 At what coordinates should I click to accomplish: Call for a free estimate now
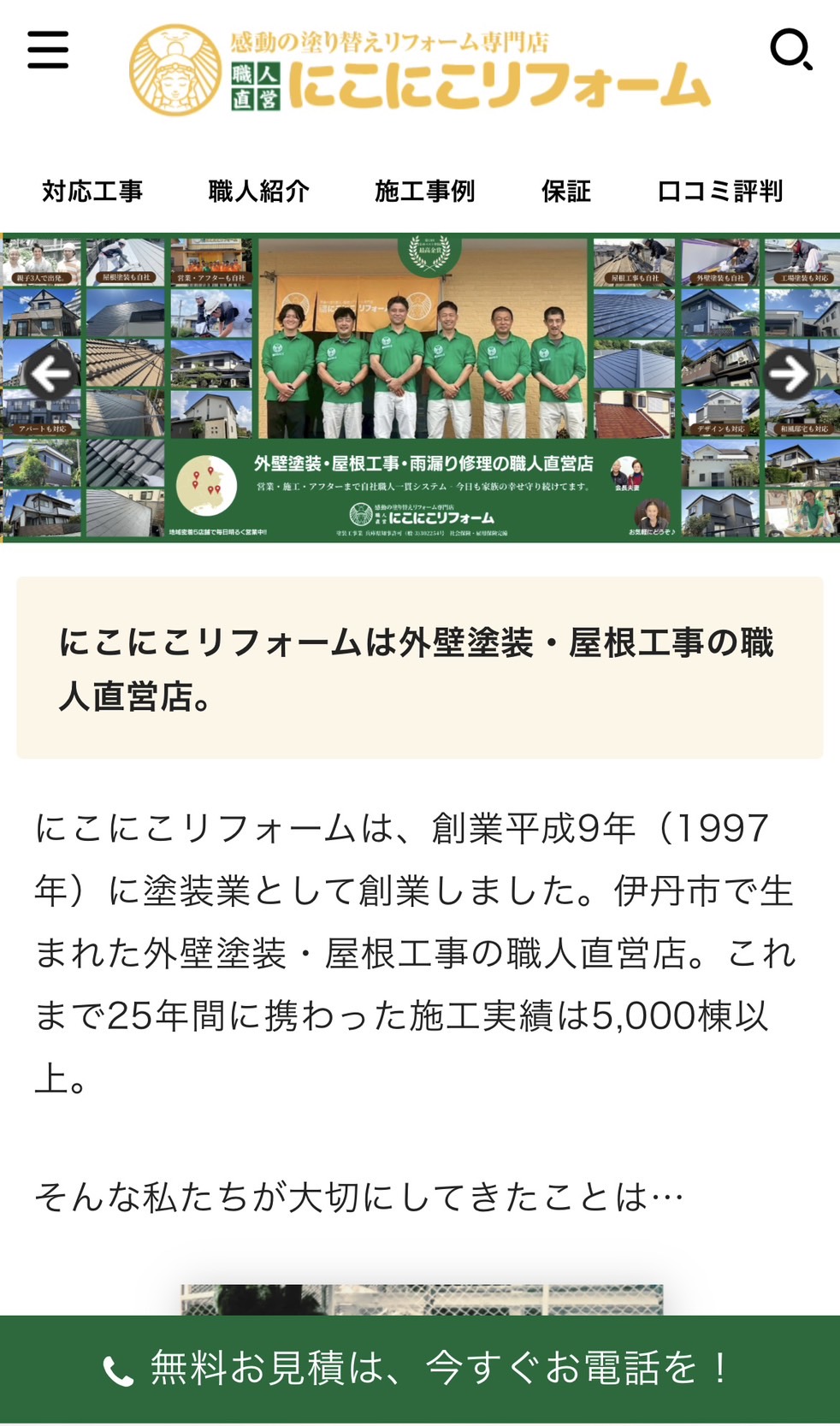pos(420,1367)
